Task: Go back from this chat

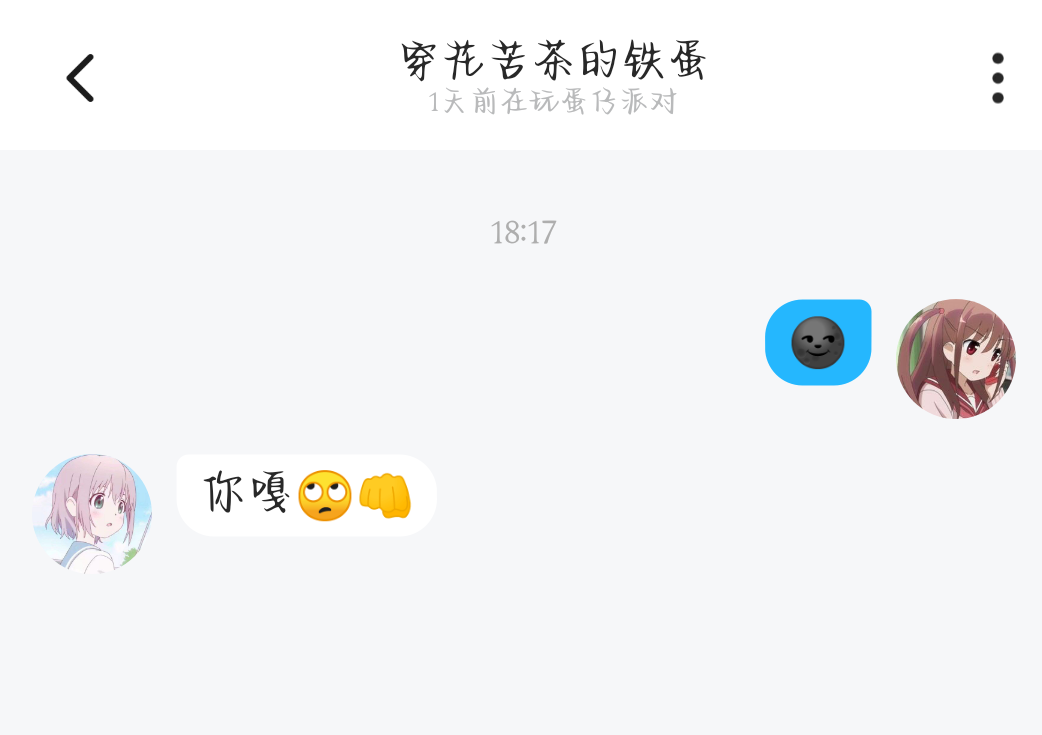Action: (x=80, y=78)
